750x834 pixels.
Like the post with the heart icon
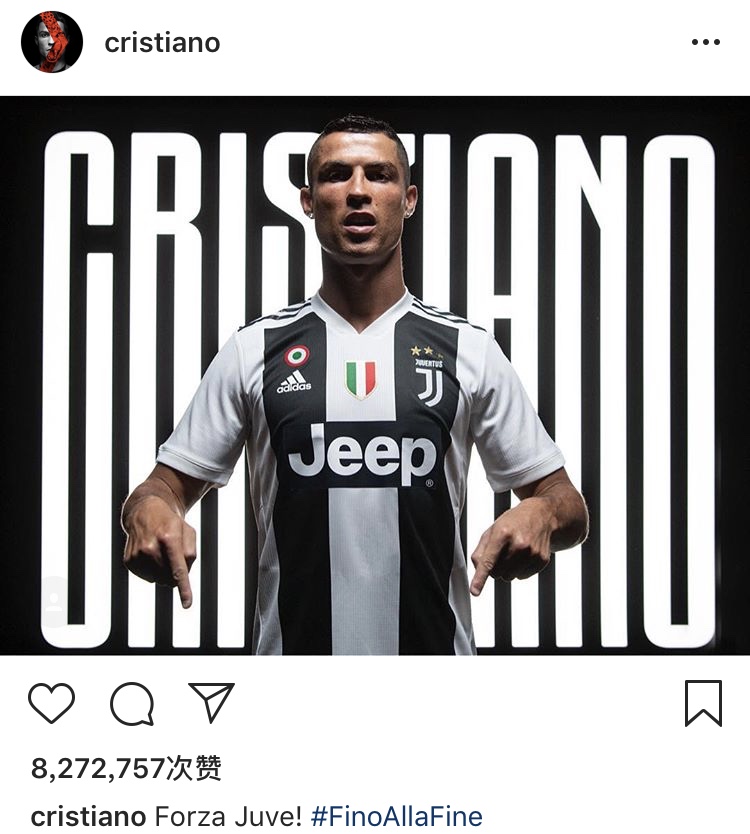click(x=52, y=703)
